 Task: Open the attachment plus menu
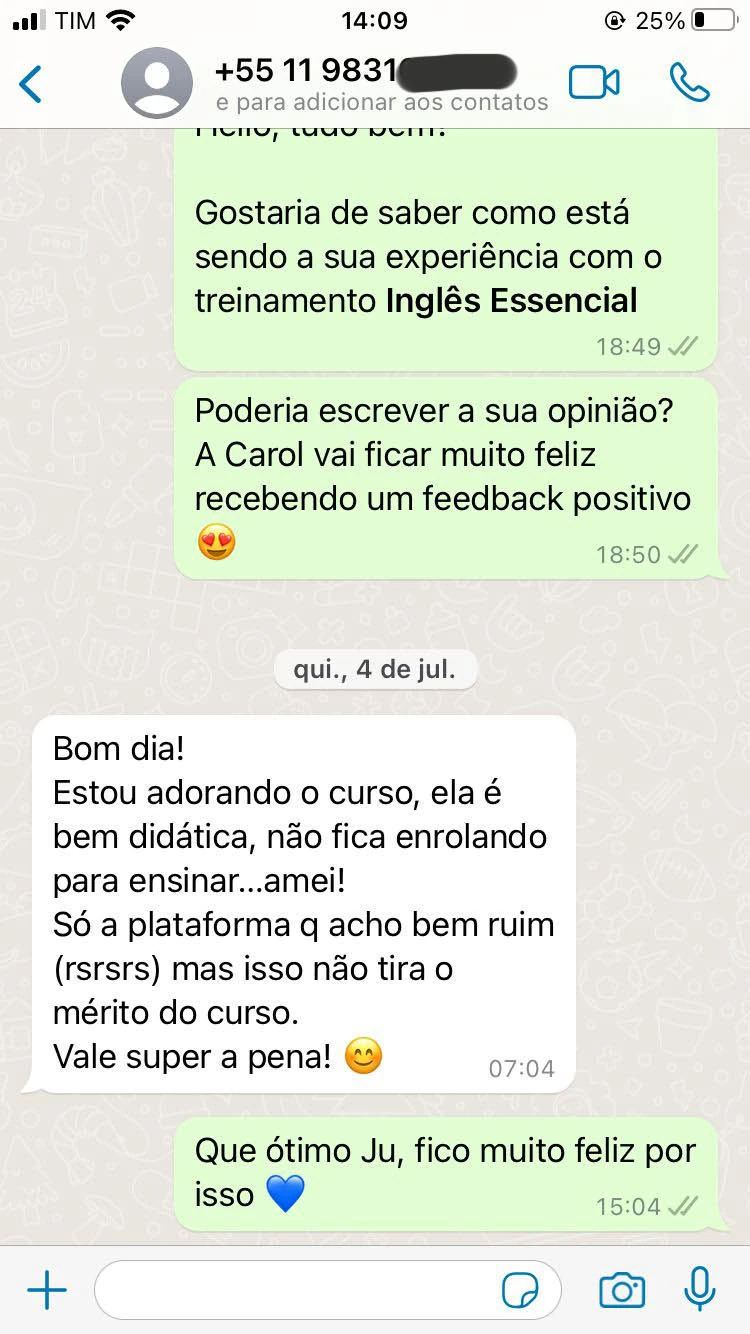(47, 1291)
